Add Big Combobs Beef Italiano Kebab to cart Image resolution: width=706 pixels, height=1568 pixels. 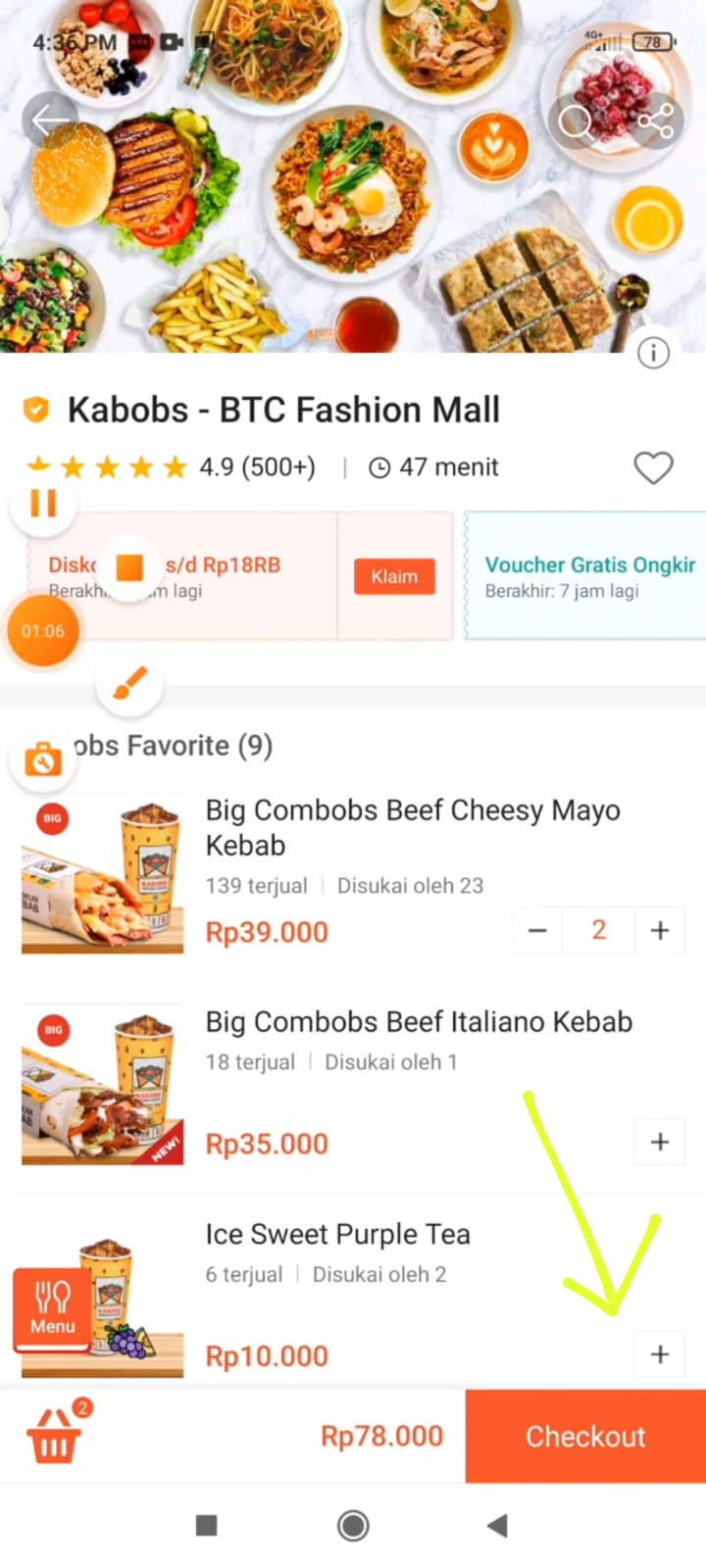click(x=660, y=1142)
